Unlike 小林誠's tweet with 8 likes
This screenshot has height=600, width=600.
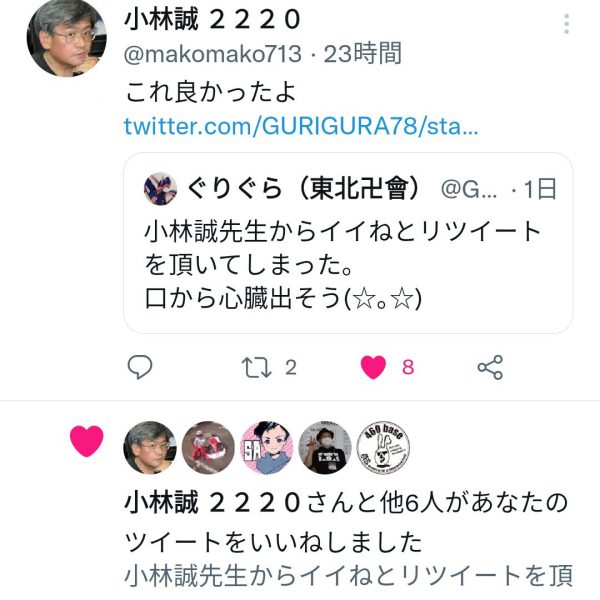[374, 368]
